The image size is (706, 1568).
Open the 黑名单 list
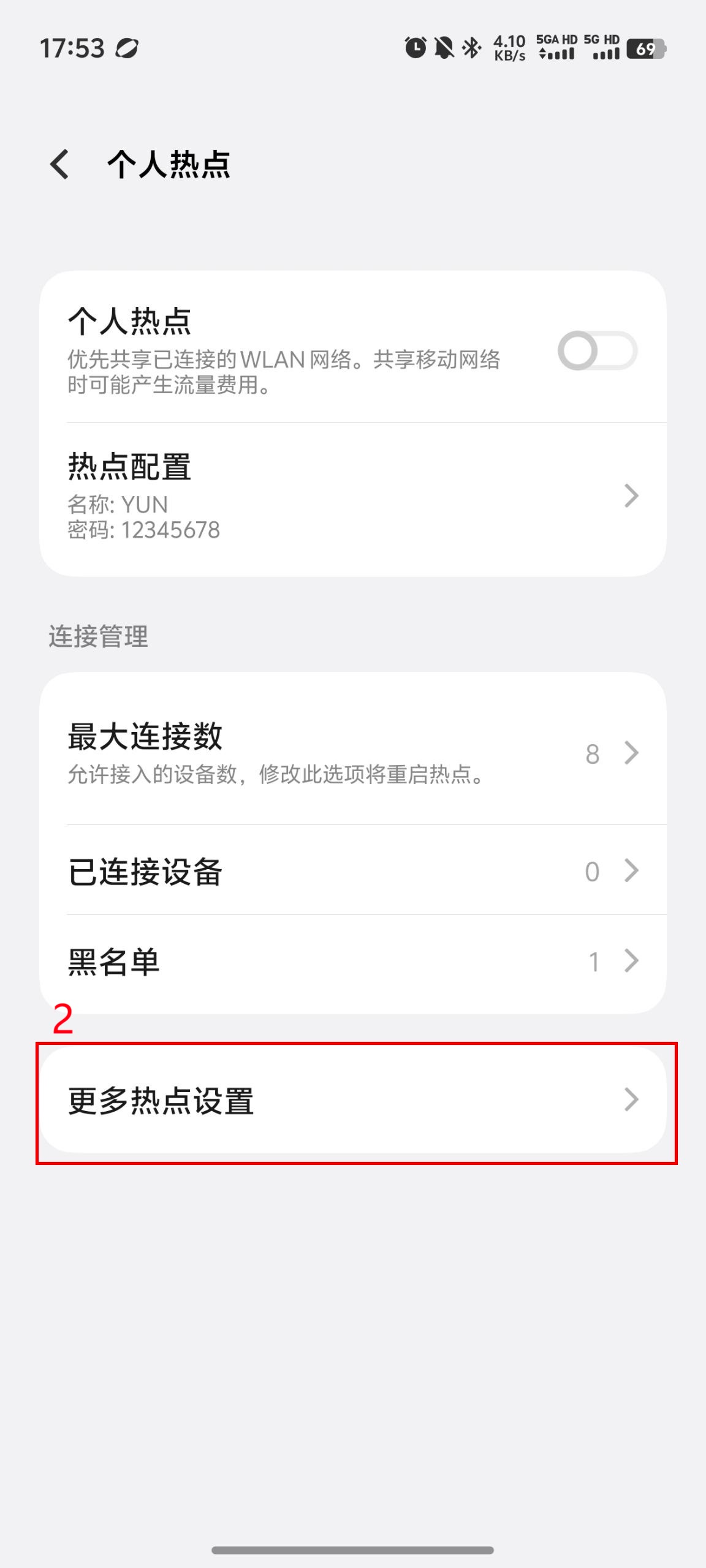(353, 962)
